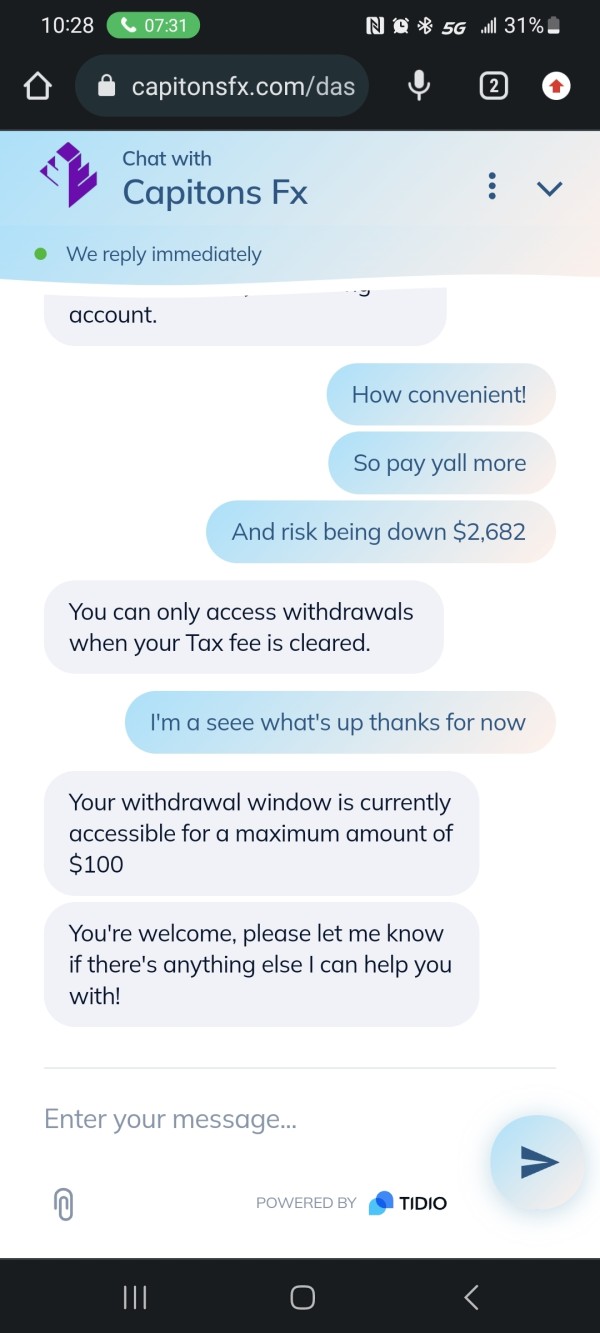
Task: Return to the ongoing phone call
Action: [x=153, y=25]
